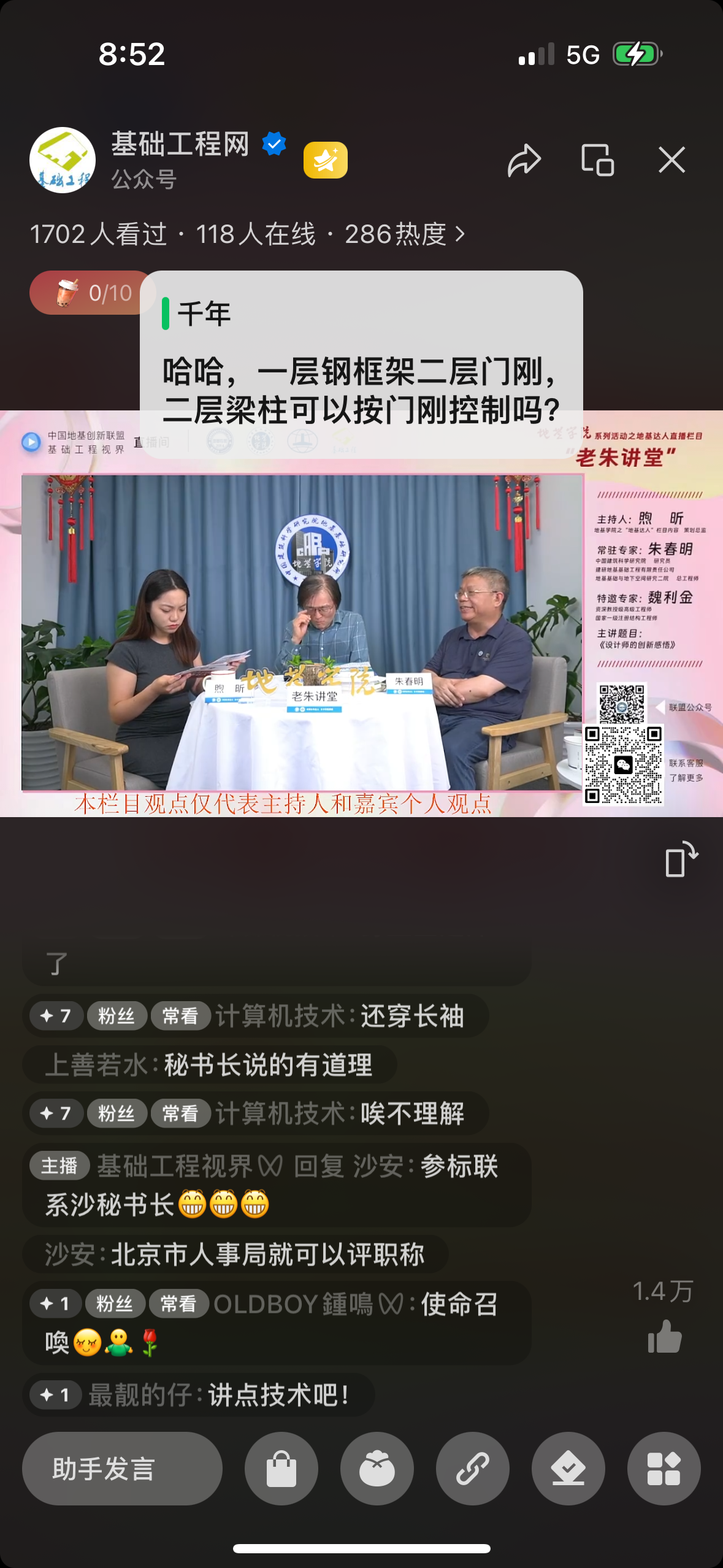Viewport: 723px width, 1568px height.
Task: Open the link tool
Action: 473,1469
